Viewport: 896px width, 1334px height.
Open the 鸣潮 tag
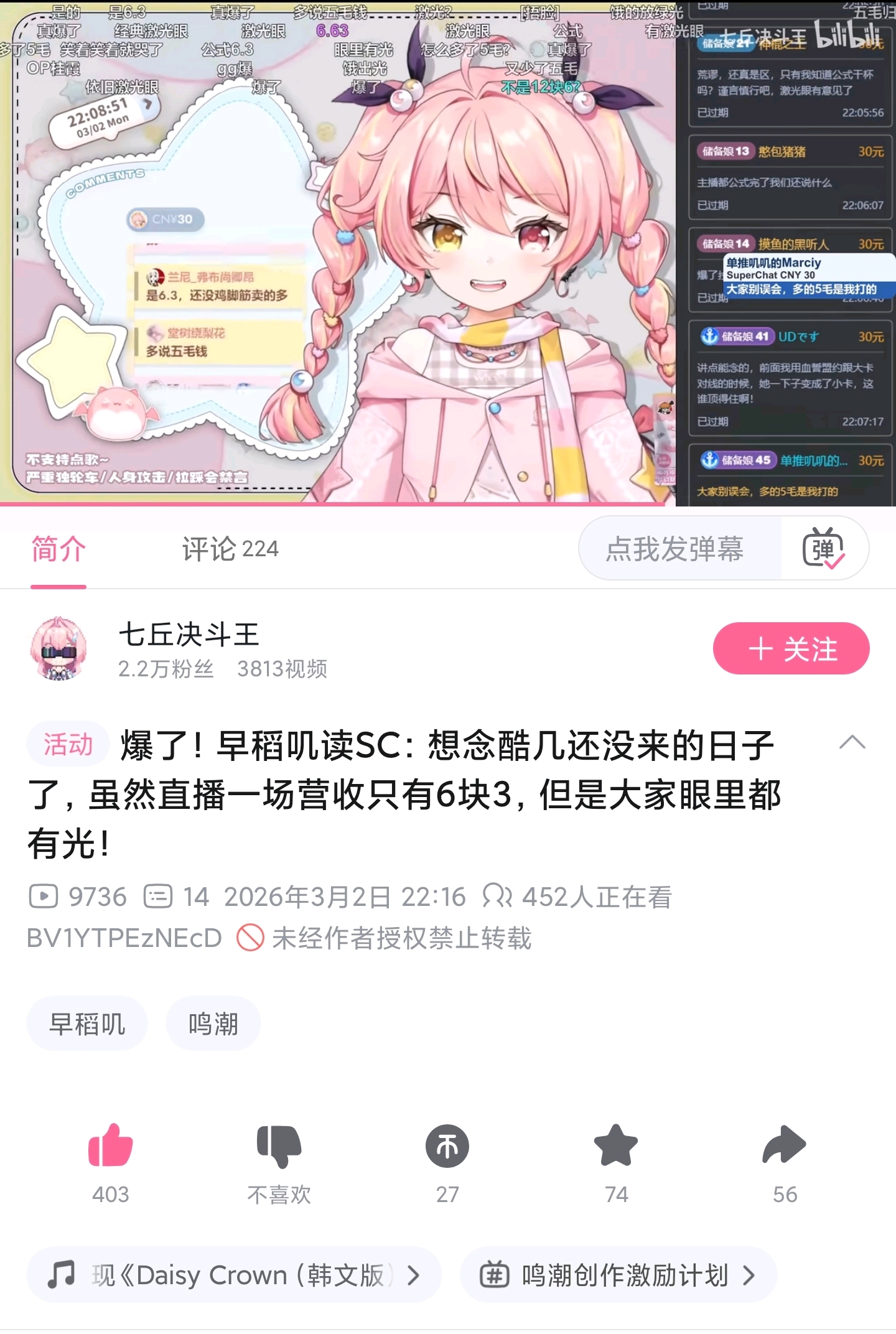[x=213, y=1024]
